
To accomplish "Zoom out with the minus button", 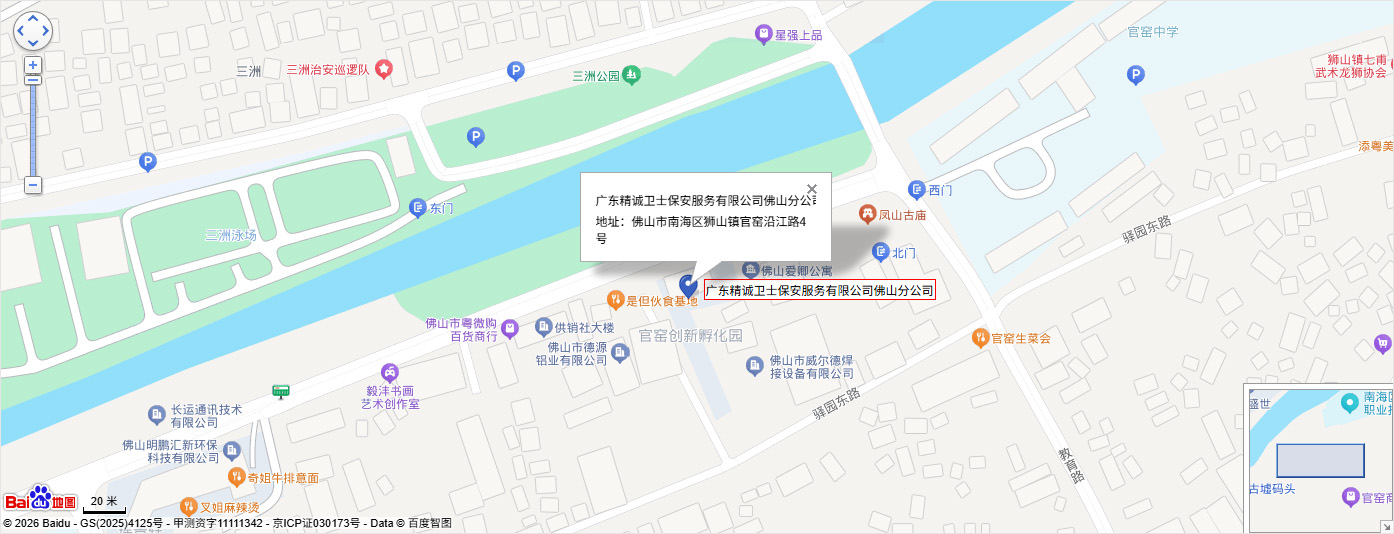I will [x=33, y=185].
